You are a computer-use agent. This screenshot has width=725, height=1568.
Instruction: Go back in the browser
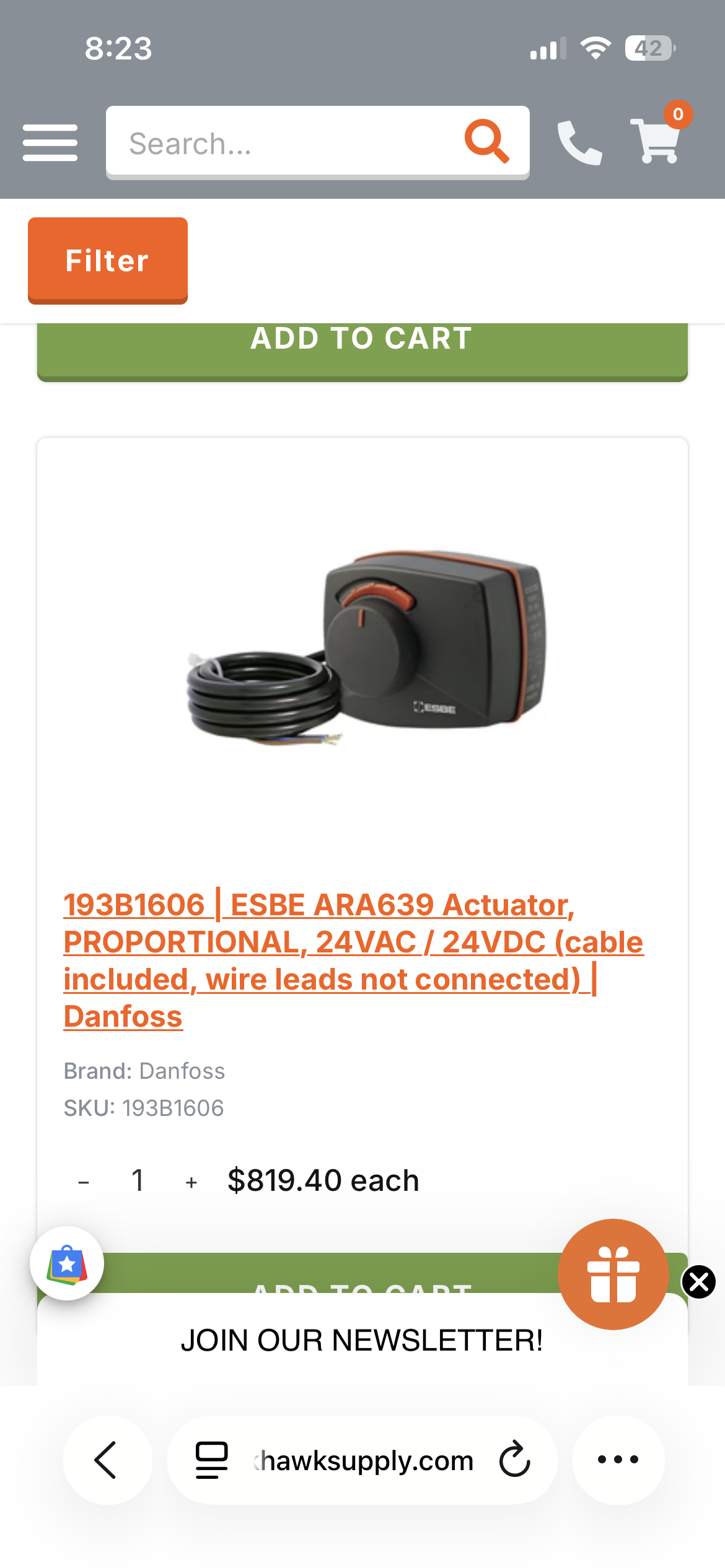tap(107, 1460)
